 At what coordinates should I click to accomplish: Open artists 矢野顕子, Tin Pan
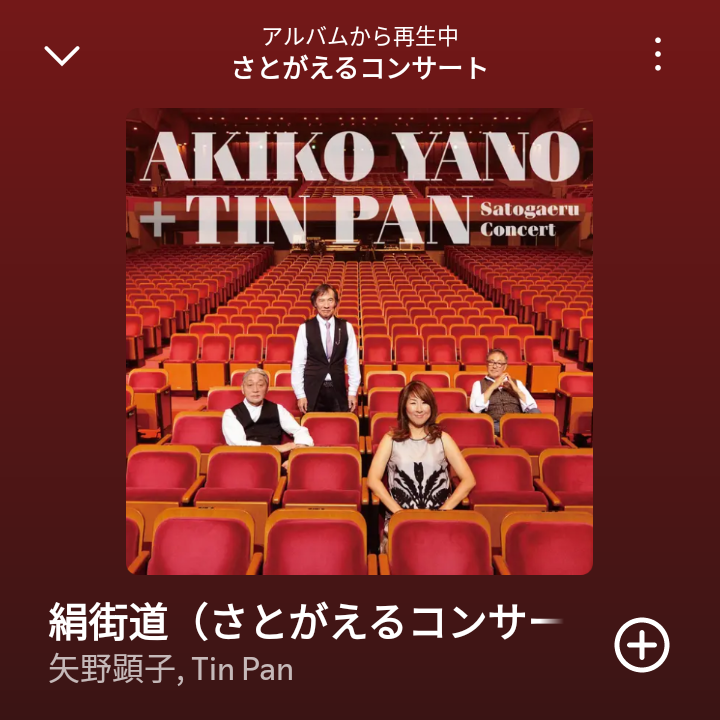pyautogui.click(x=171, y=668)
